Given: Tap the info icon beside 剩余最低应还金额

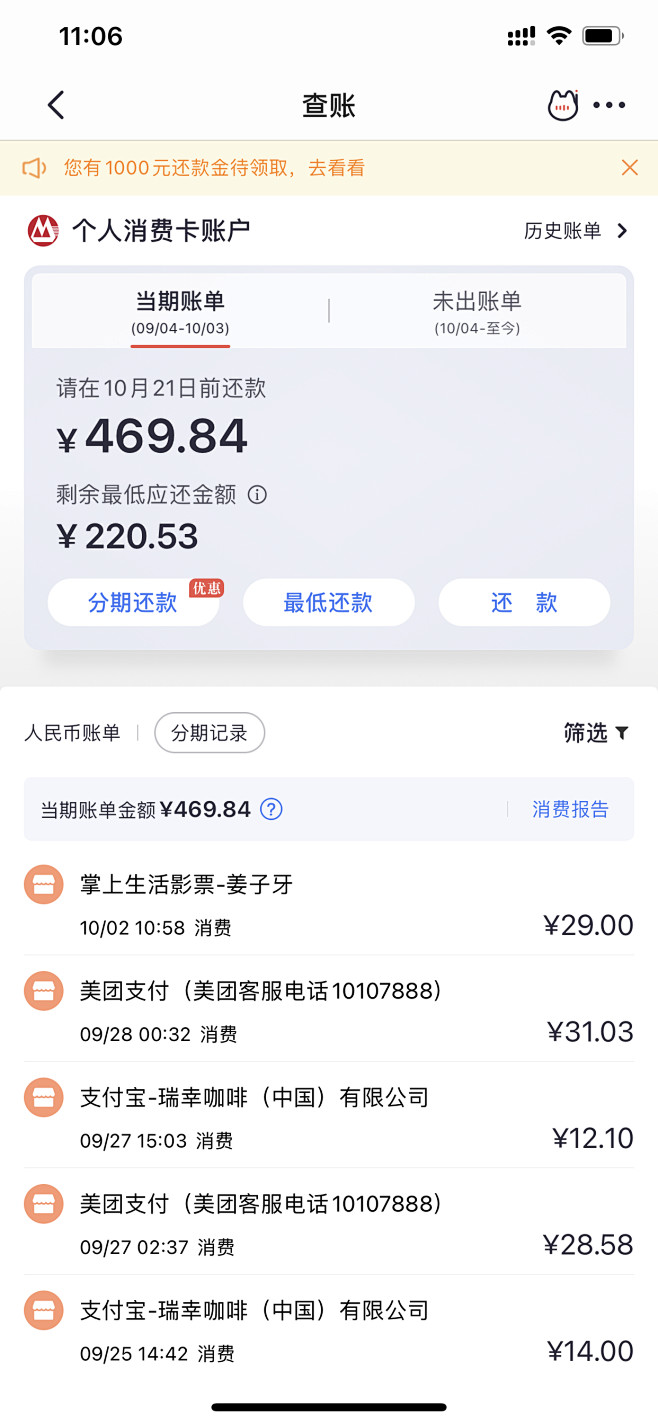Looking at the screenshot, I should (x=258, y=495).
